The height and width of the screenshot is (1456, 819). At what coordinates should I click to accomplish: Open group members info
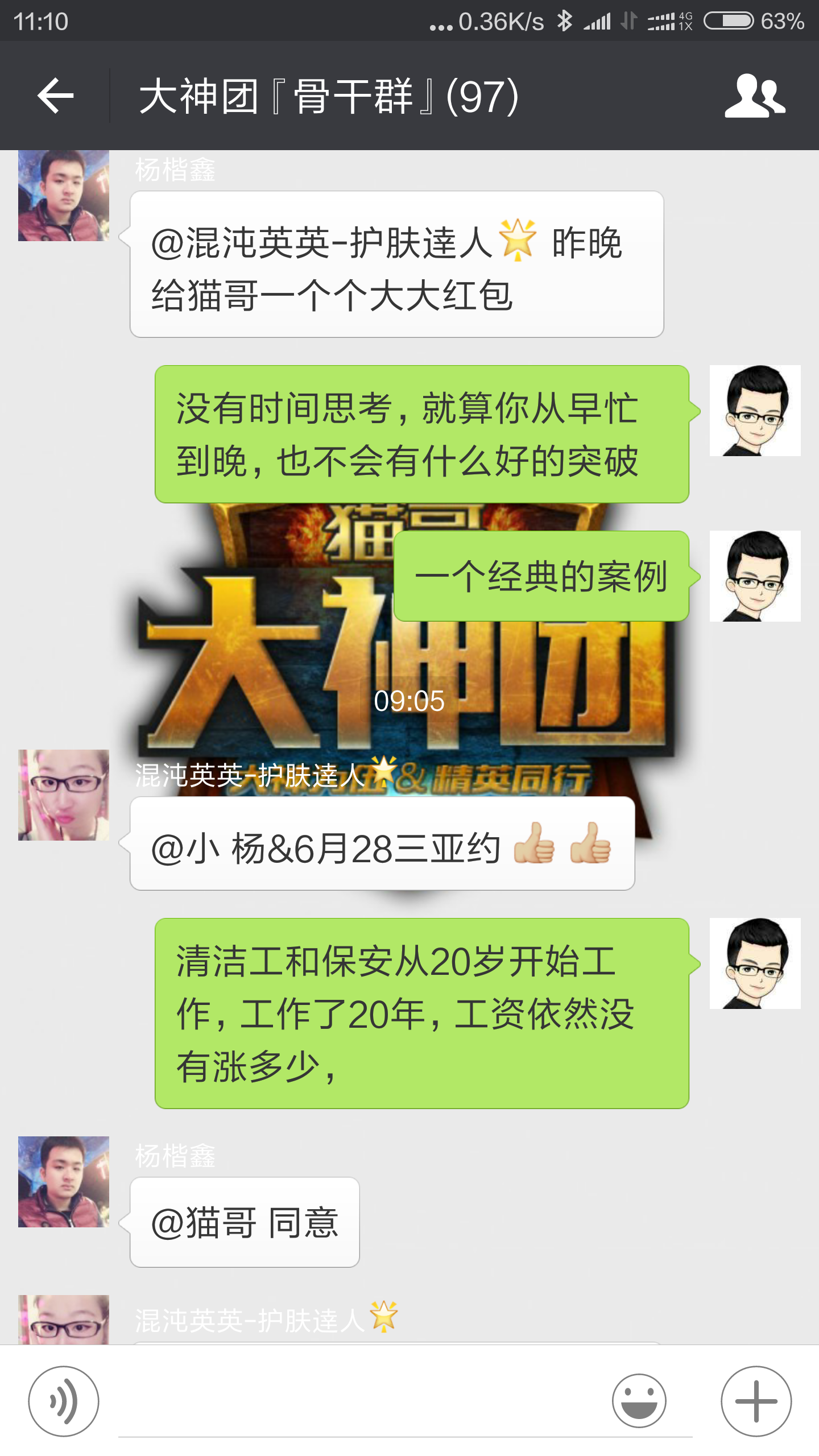tap(755, 96)
